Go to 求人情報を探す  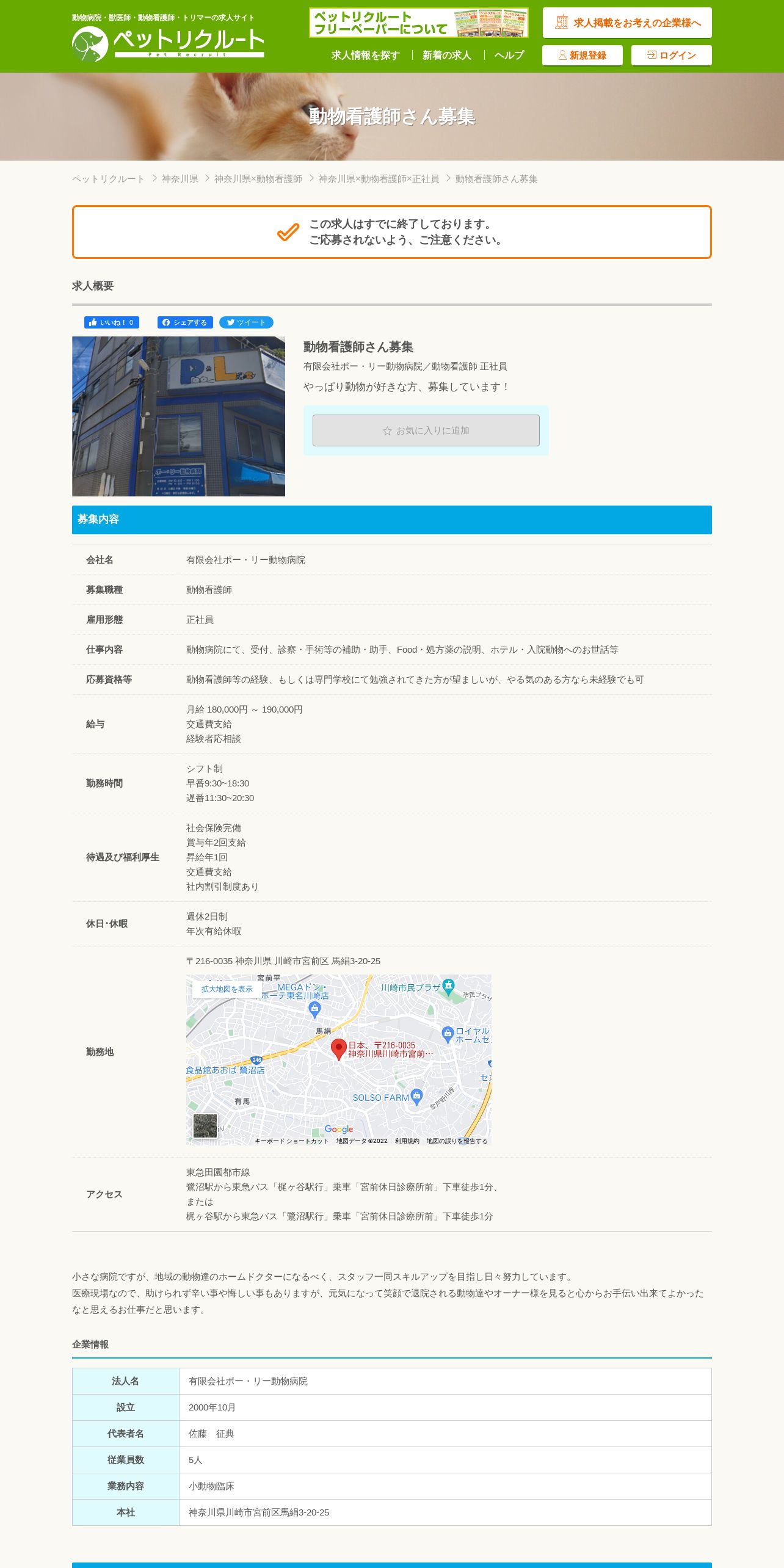tap(365, 56)
